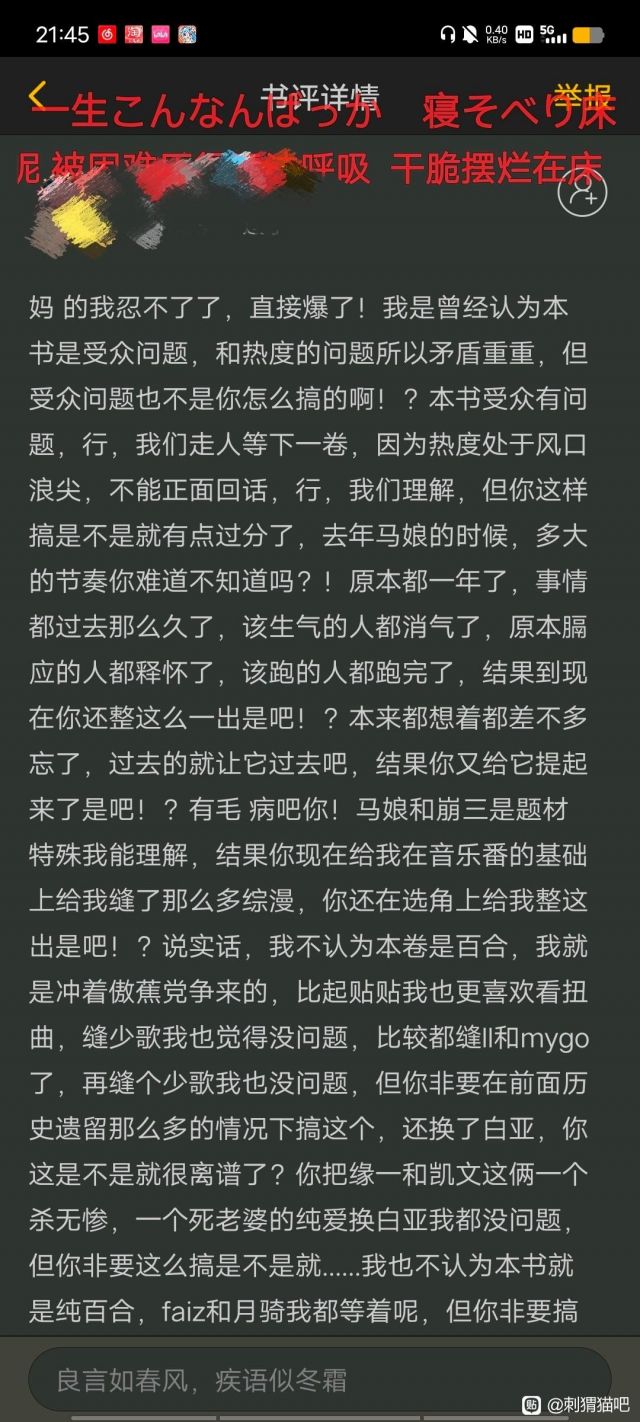This screenshot has width=640, height=1422.
Task: Go back using the yellow arrow
Action: (37, 95)
